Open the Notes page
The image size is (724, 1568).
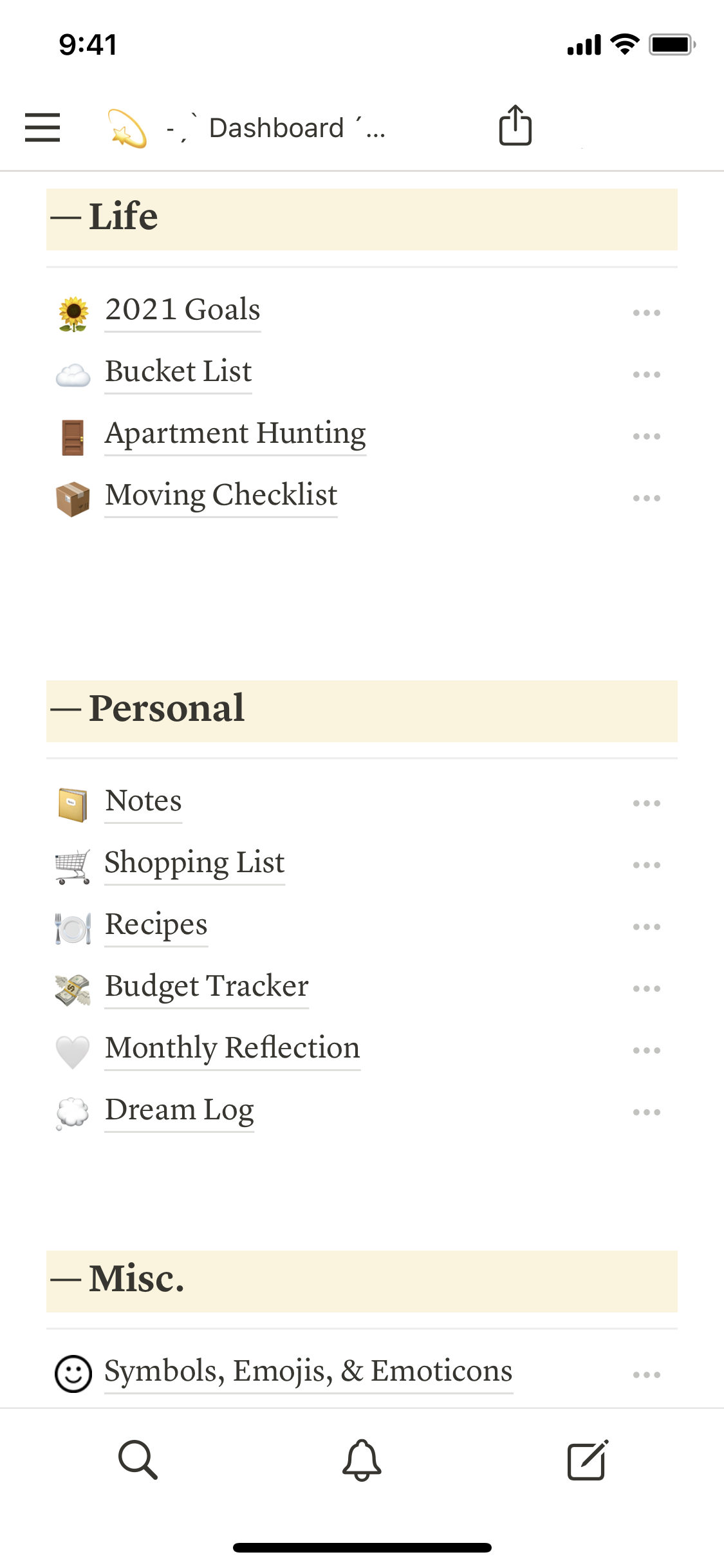pos(143,801)
